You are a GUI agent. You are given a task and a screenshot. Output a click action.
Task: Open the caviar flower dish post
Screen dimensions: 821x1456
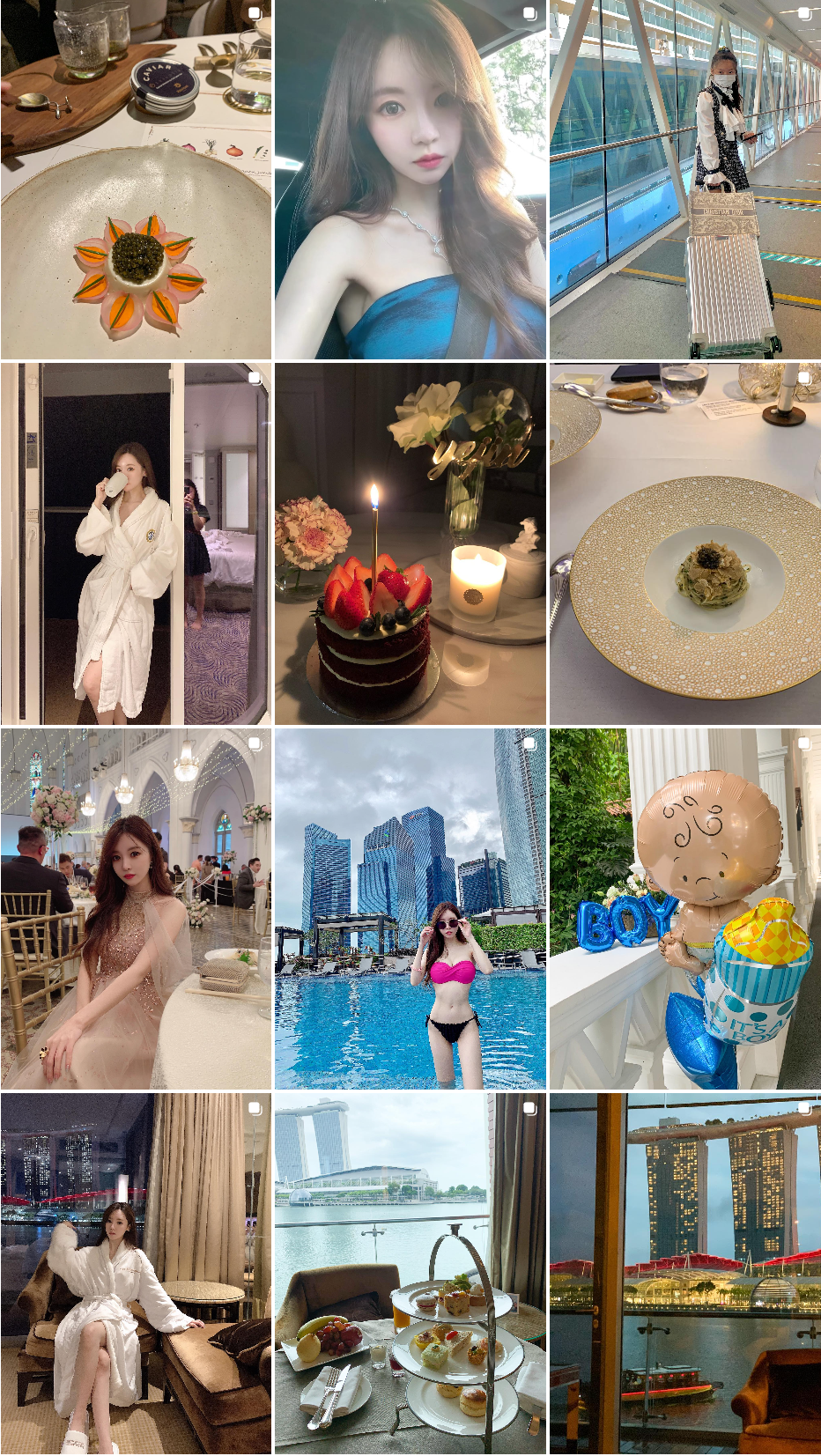[x=136, y=179]
